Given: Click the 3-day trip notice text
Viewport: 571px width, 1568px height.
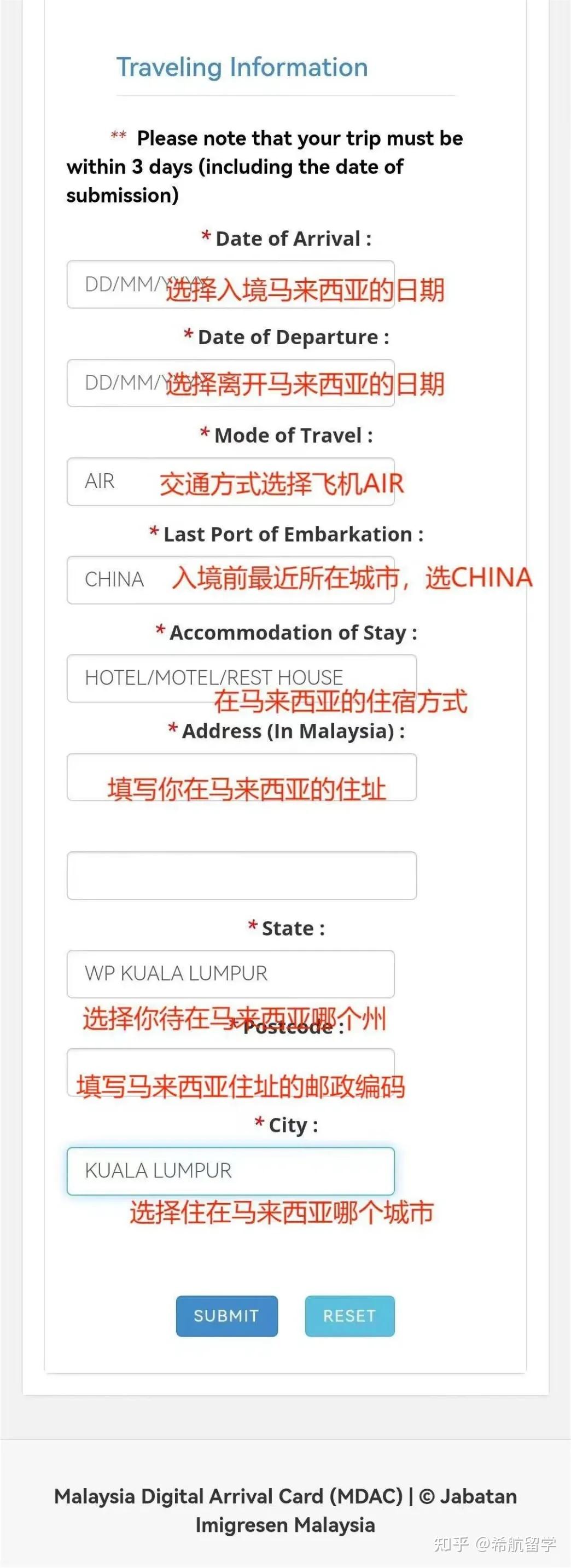Looking at the screenshot, I should [265, 166].
